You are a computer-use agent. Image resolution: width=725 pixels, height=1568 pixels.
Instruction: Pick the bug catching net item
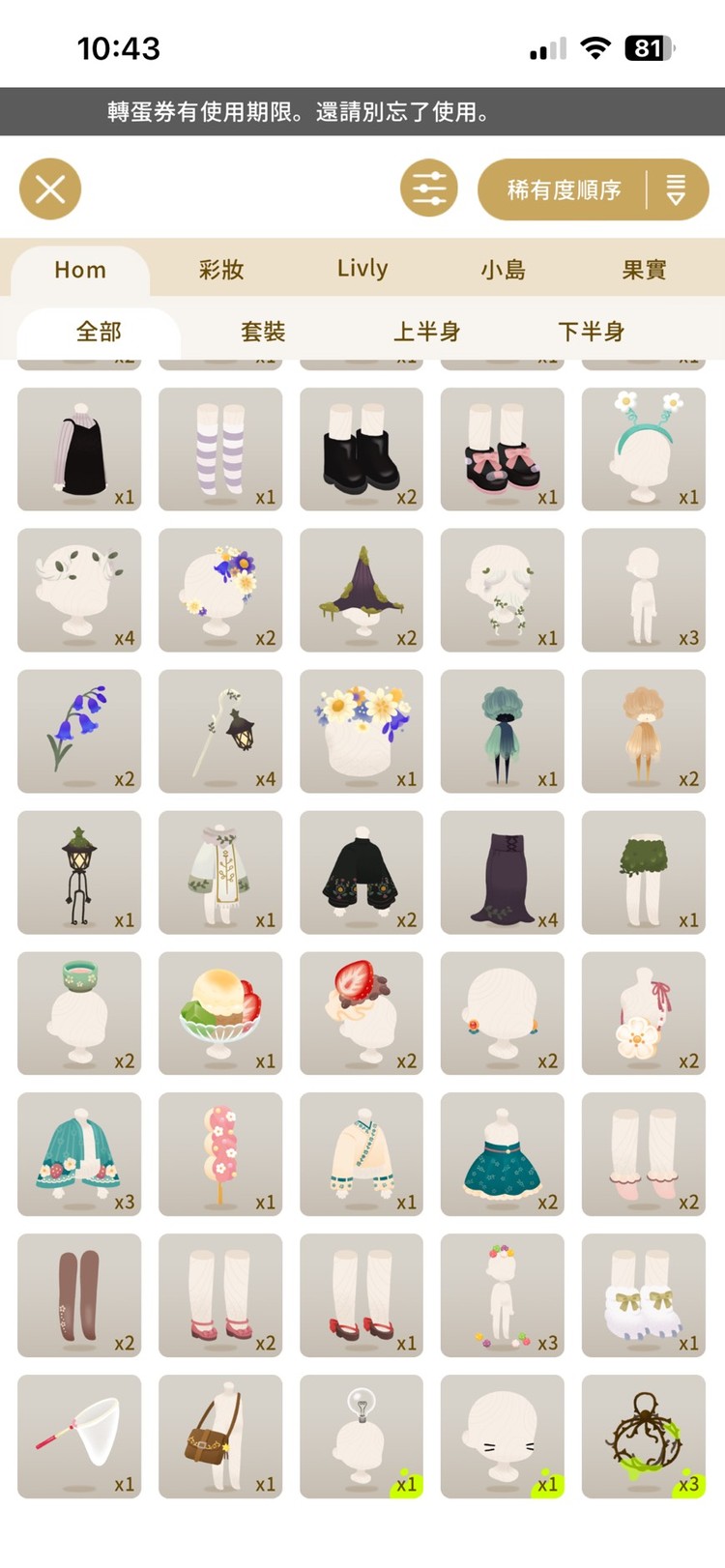[79, 1437]
